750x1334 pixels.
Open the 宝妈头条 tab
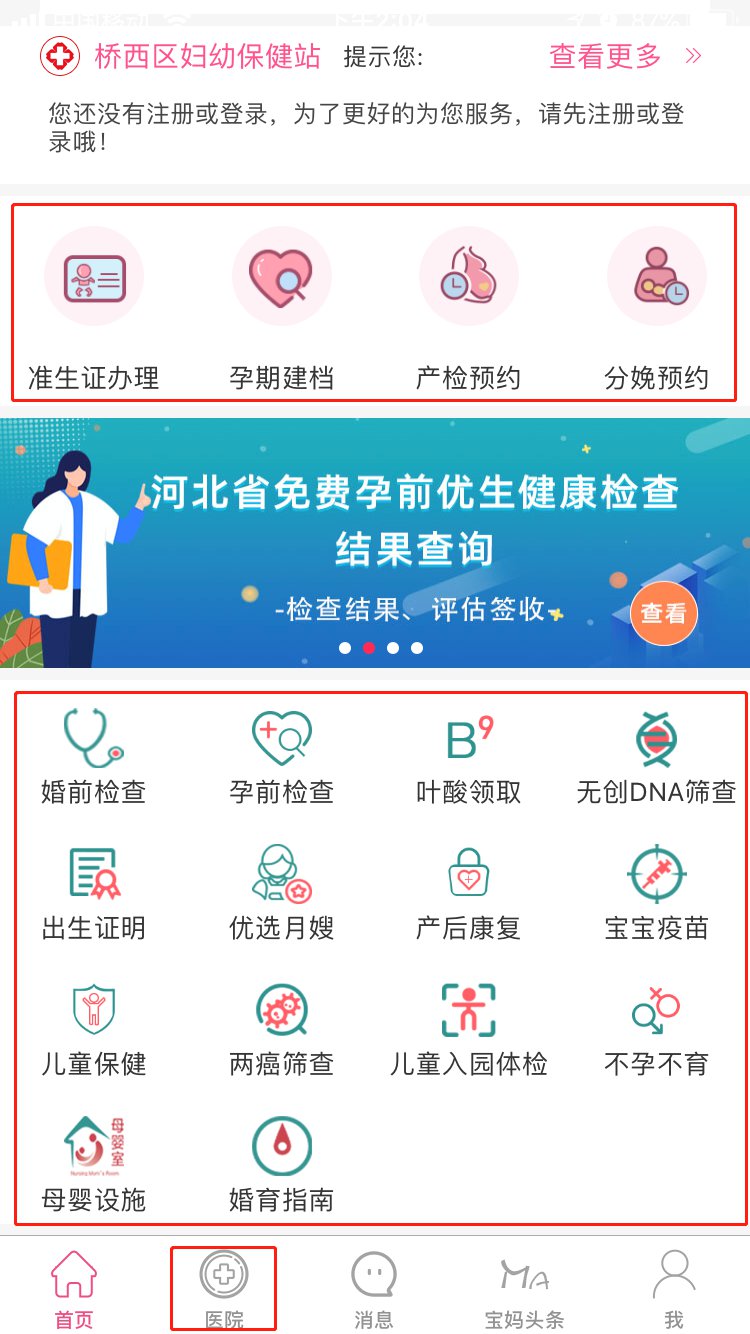524,1290
